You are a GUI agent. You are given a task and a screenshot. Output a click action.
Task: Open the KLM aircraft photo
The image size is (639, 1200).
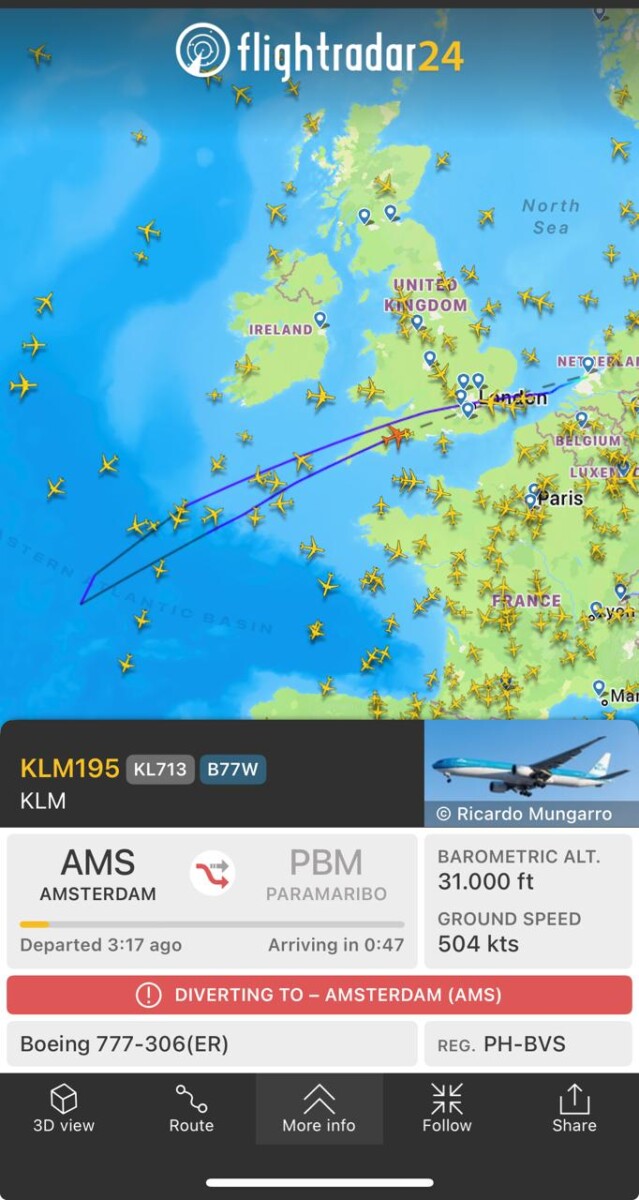(x=531, y=772)
